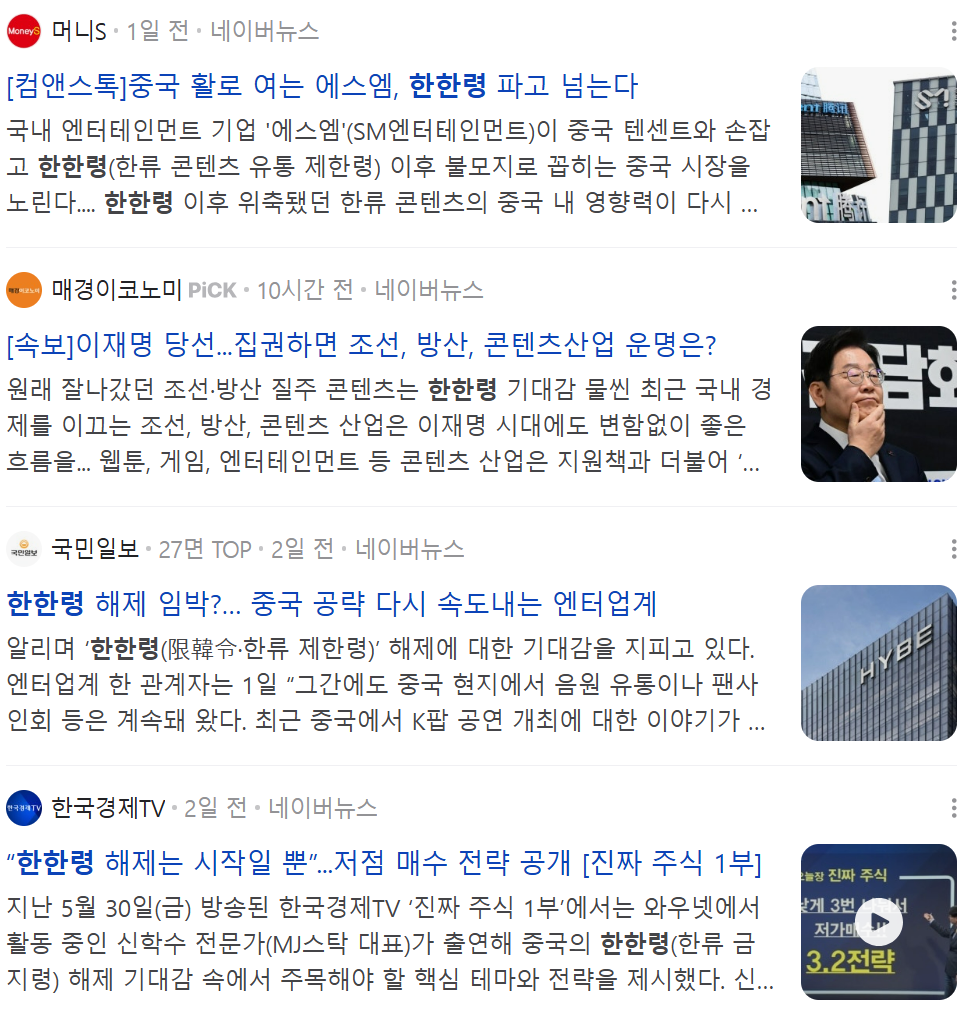Visit the 머니S publisher page
Viewport: 974px width, 1012px height.
(x=79, y=31)
